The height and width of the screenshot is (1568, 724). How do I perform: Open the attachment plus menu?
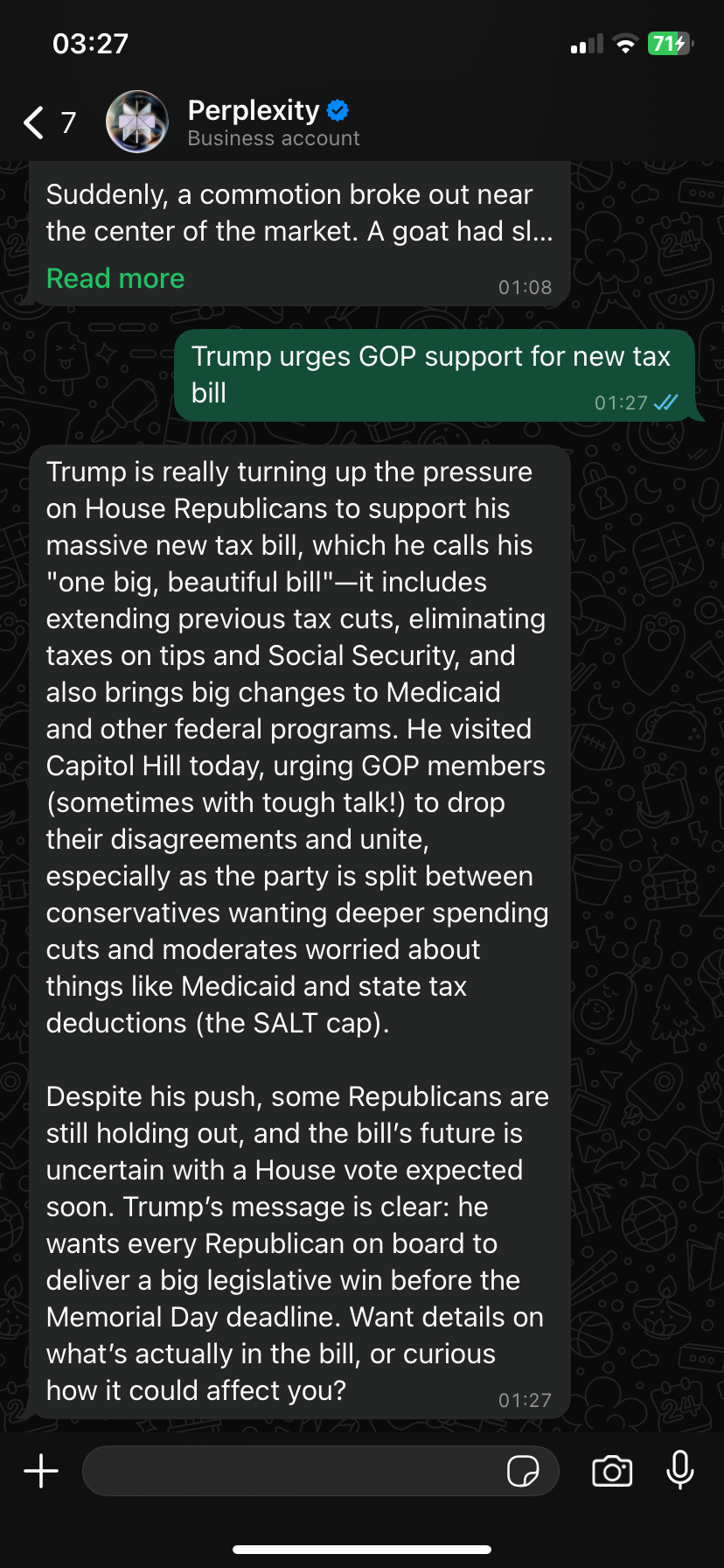click(41, 1471)
